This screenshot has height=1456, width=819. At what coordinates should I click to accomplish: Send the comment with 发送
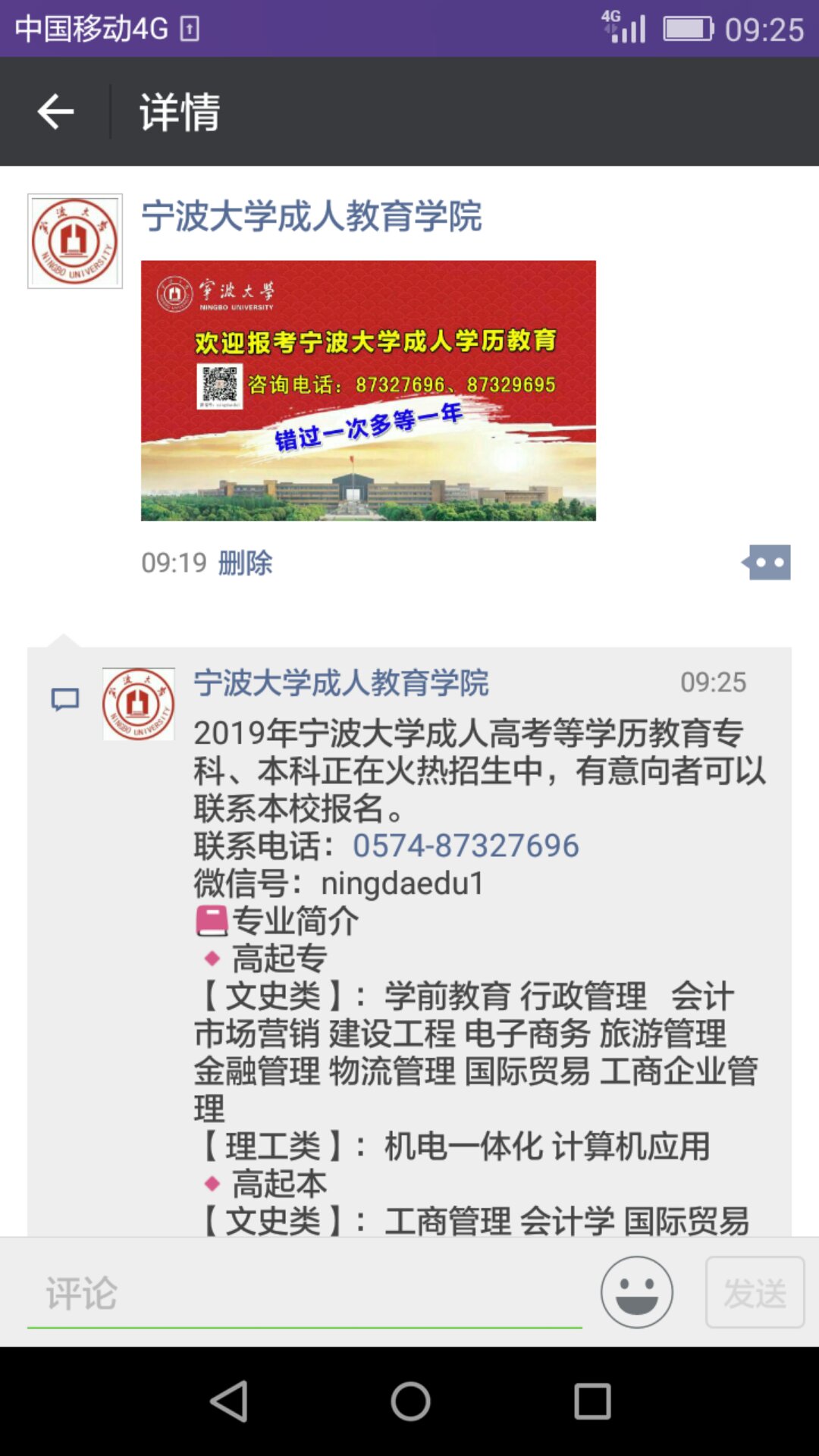755,1292
